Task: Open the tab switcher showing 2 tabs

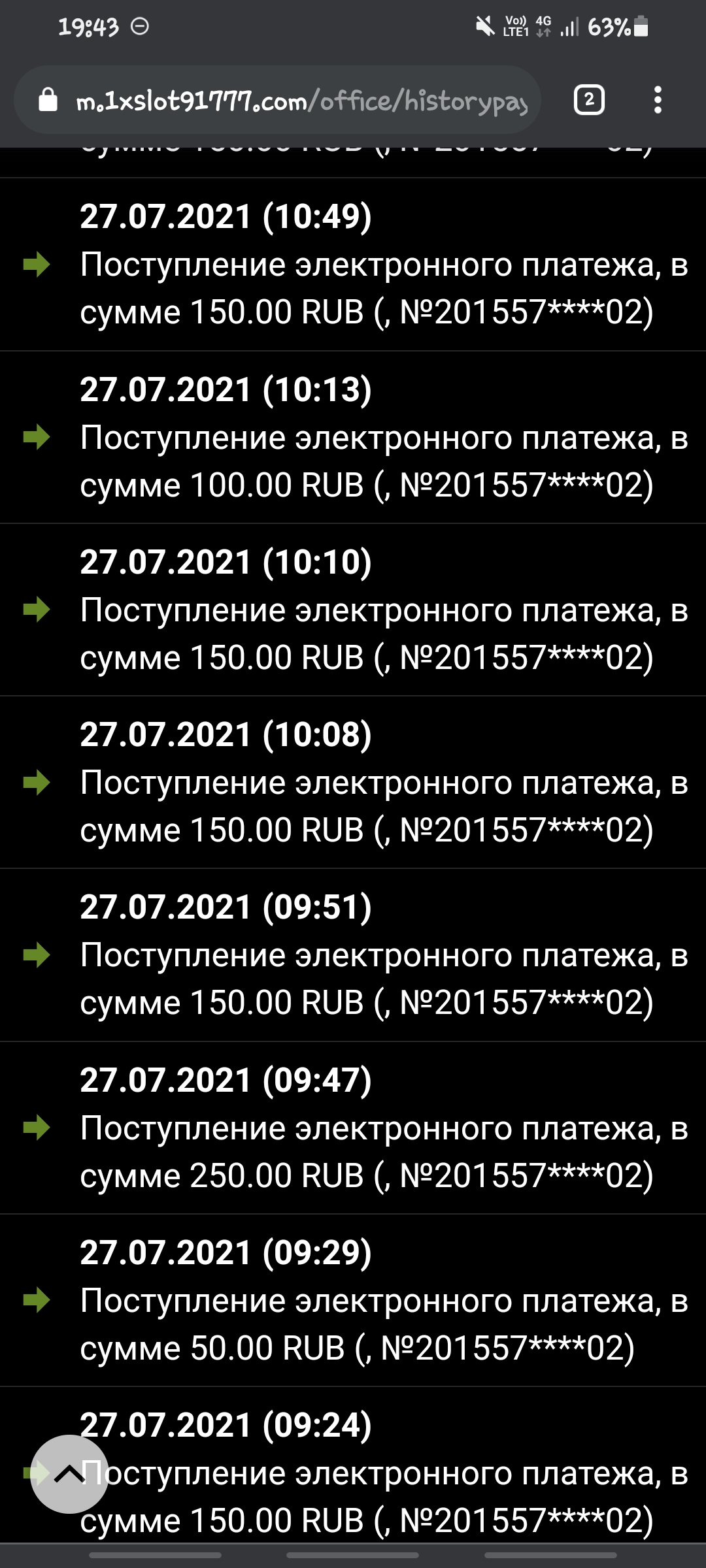Action: click(588, 100)
